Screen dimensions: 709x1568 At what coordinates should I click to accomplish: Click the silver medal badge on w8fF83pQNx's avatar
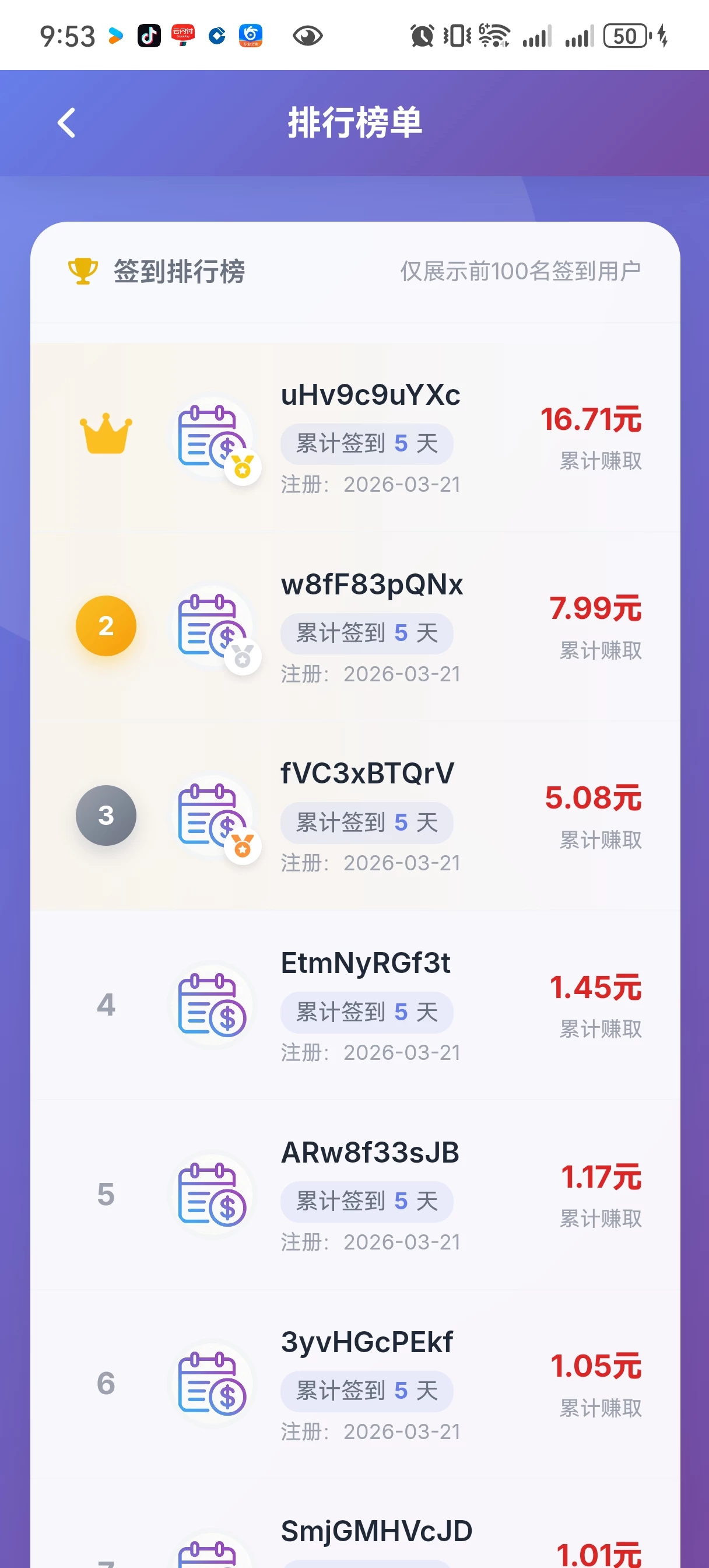[x=242, y=657]
